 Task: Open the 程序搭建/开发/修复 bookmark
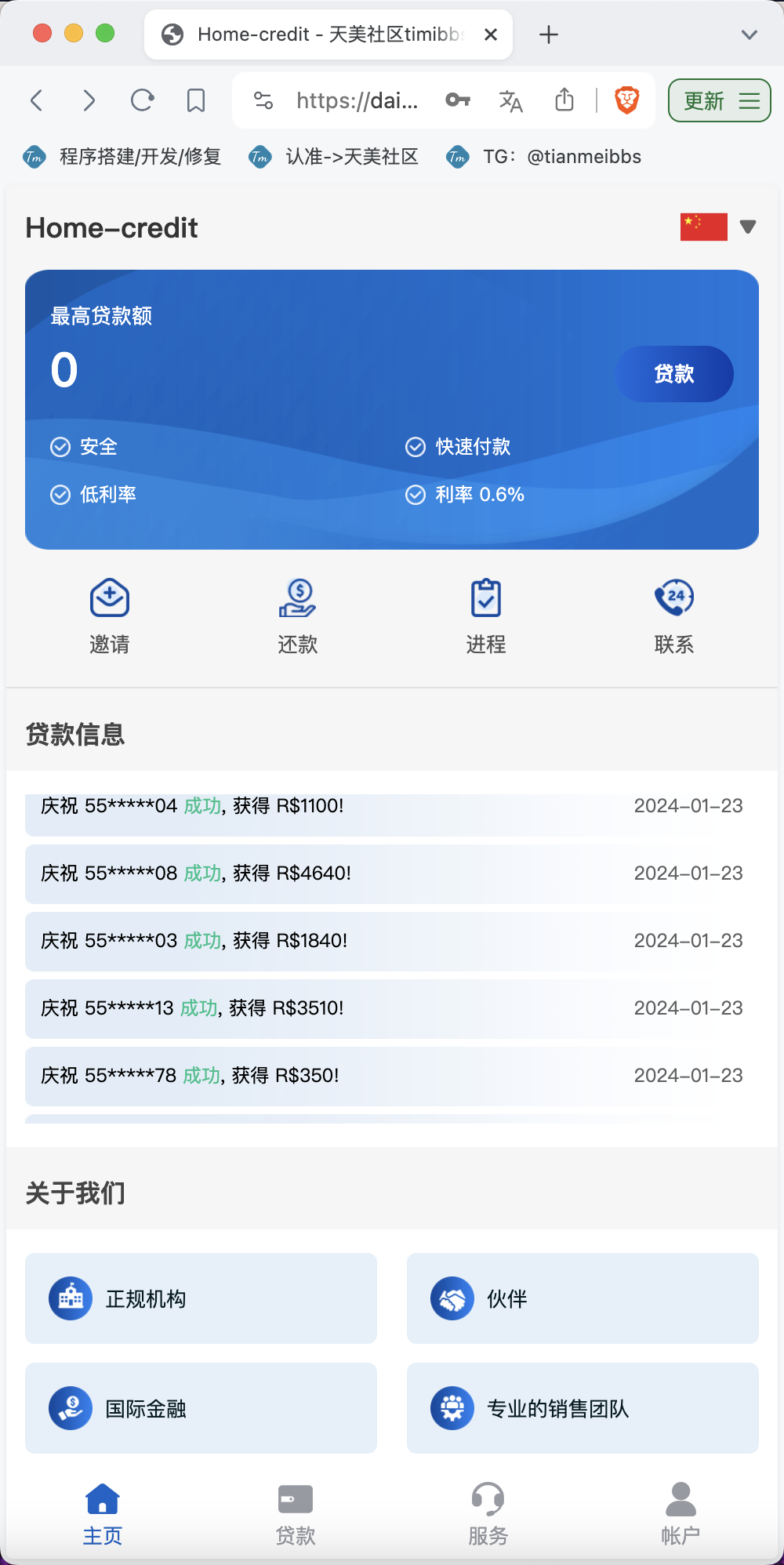click(122, 157)
